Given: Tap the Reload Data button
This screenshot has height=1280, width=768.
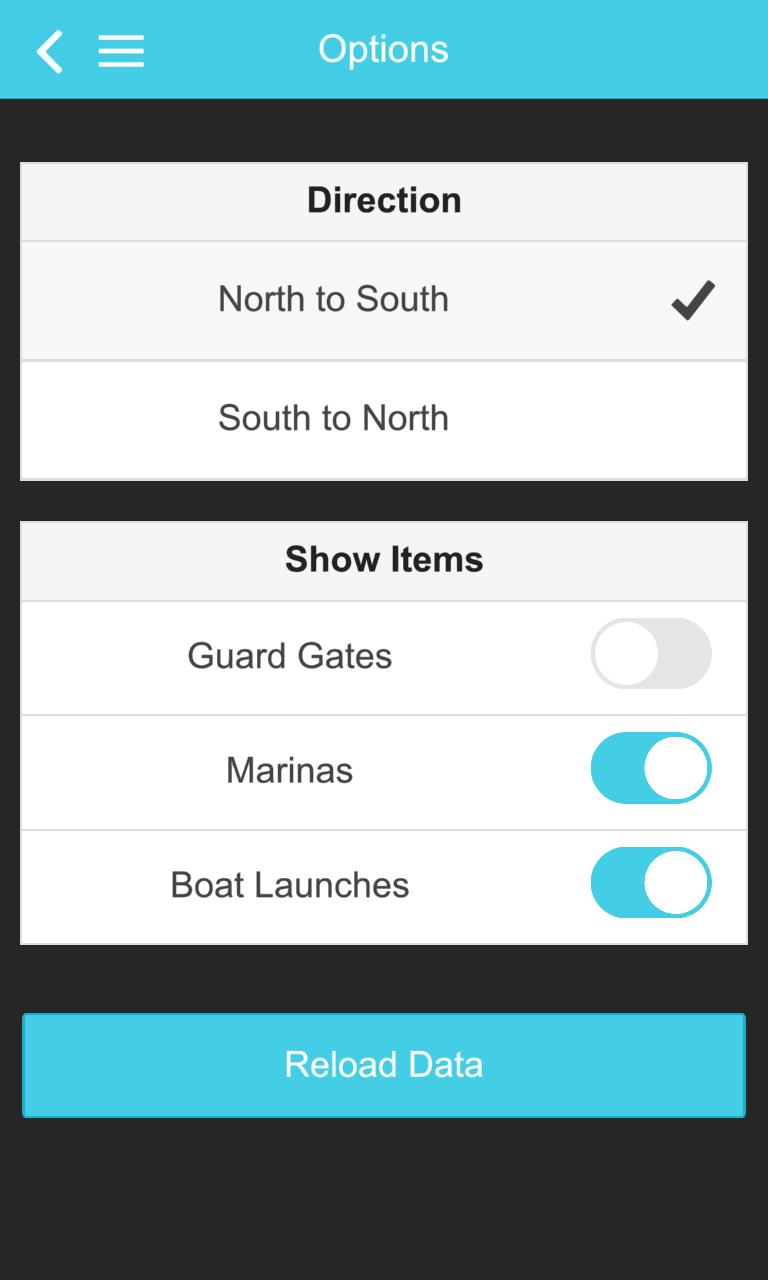Looking at the screenshot, I should [384, 1065].
